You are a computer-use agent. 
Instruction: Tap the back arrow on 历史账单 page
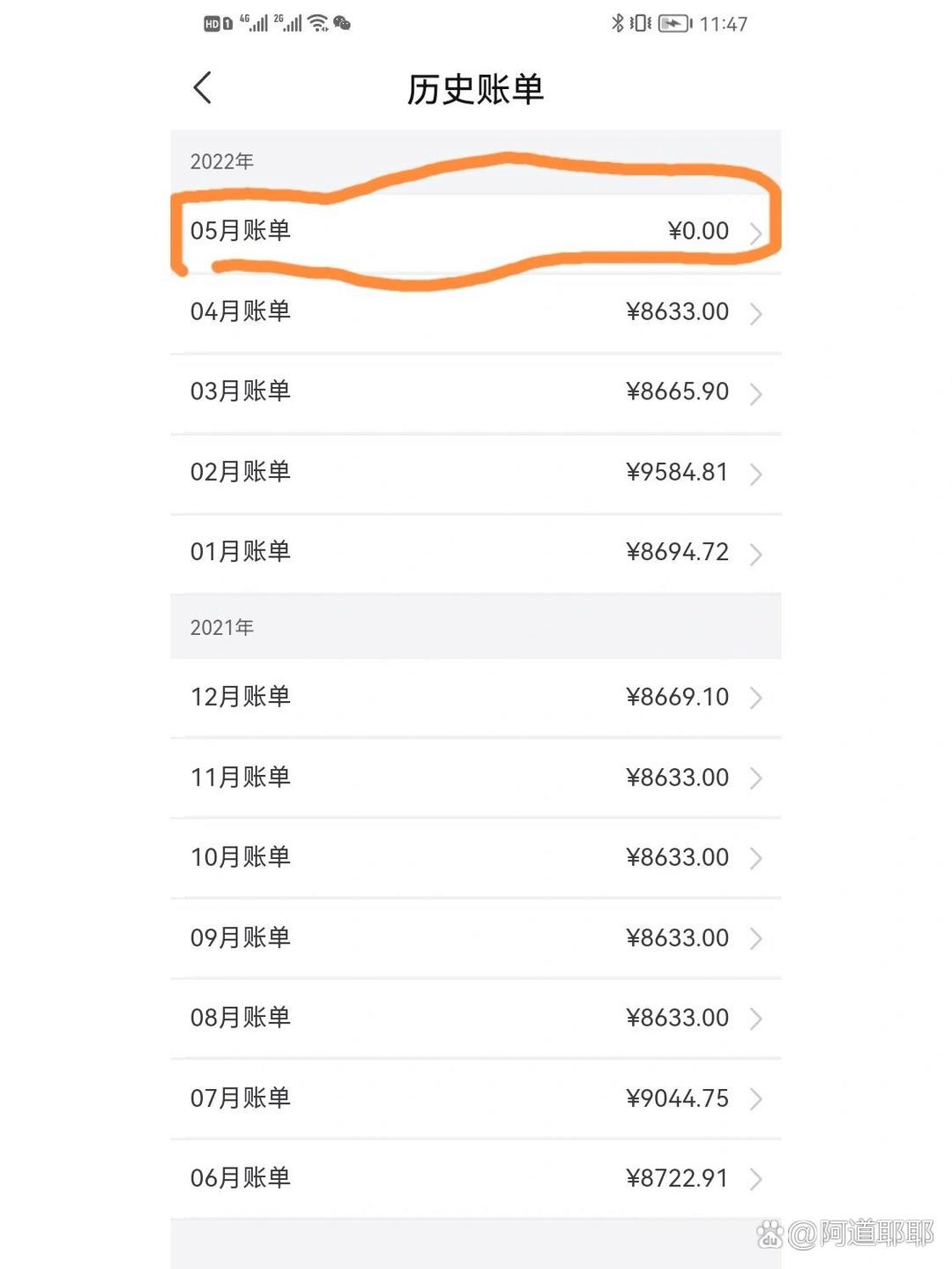[x=202, y=87]
